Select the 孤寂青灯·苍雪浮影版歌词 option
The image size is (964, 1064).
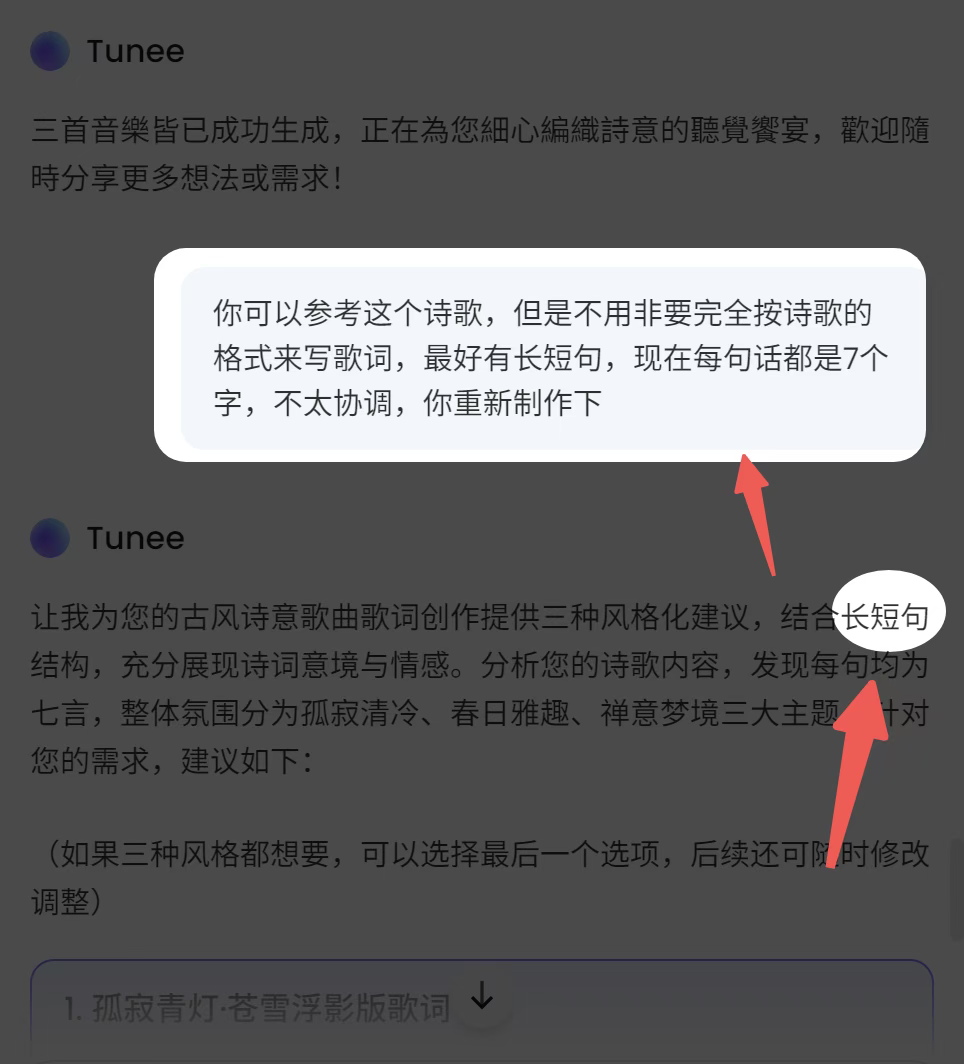point(255,1009)
